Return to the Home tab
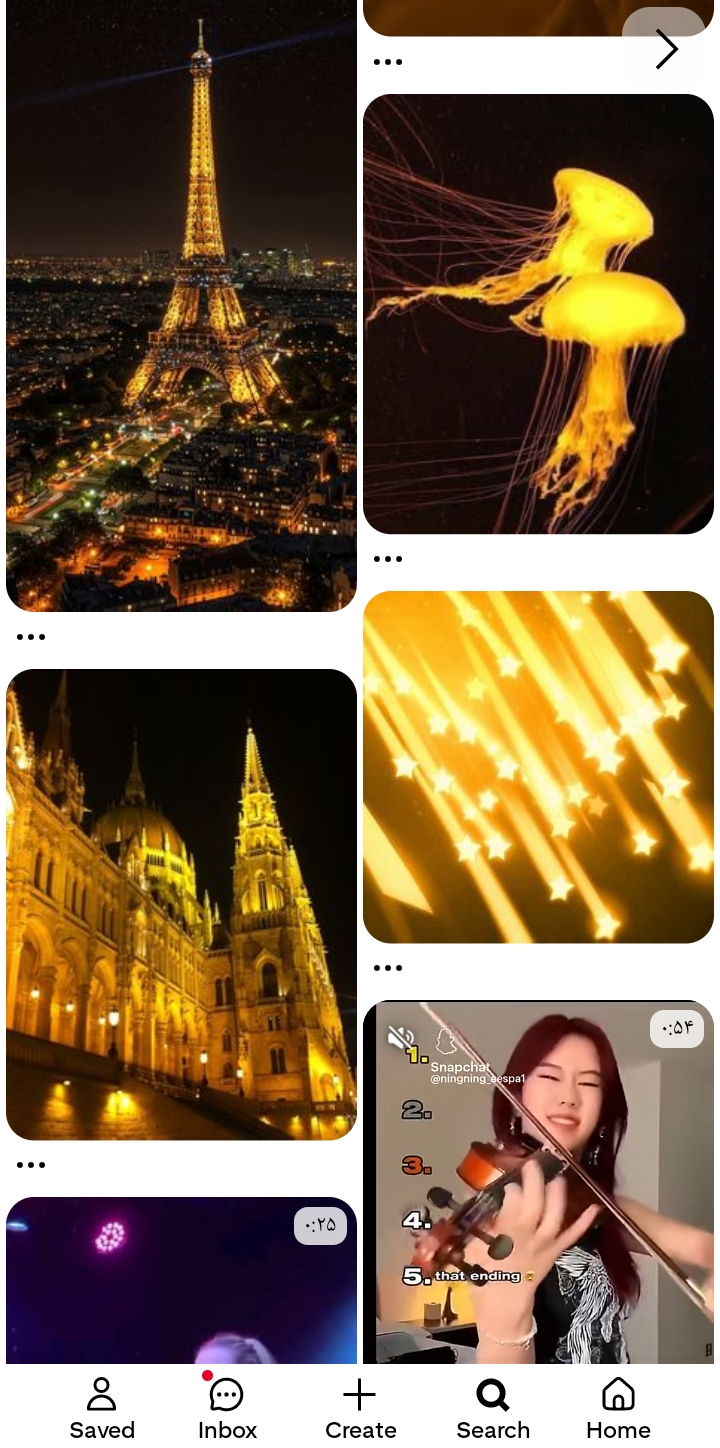720x1448 pixels. click(x=618, y=1408)
